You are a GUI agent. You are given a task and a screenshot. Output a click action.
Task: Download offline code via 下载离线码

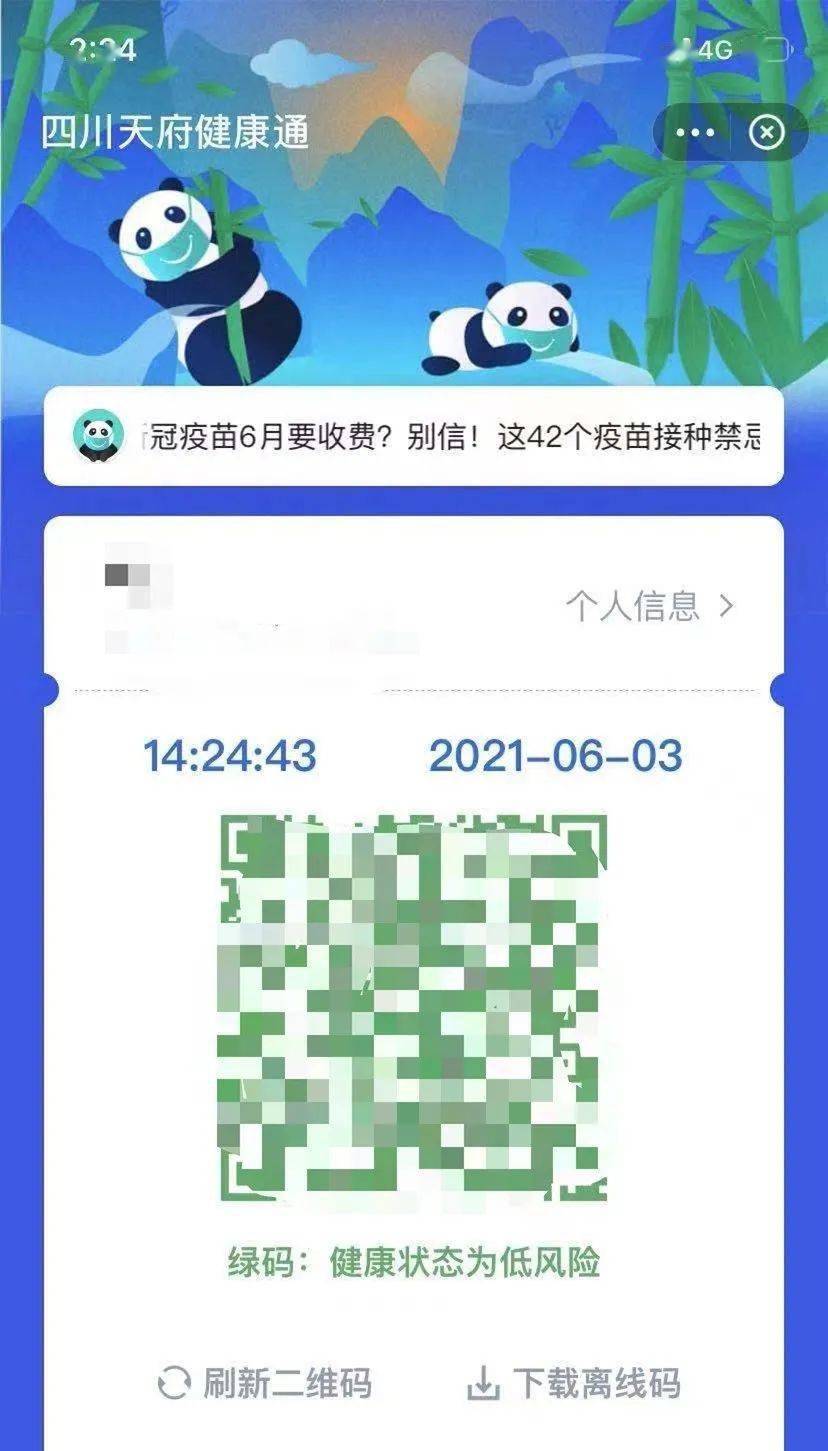[574, 1384]
